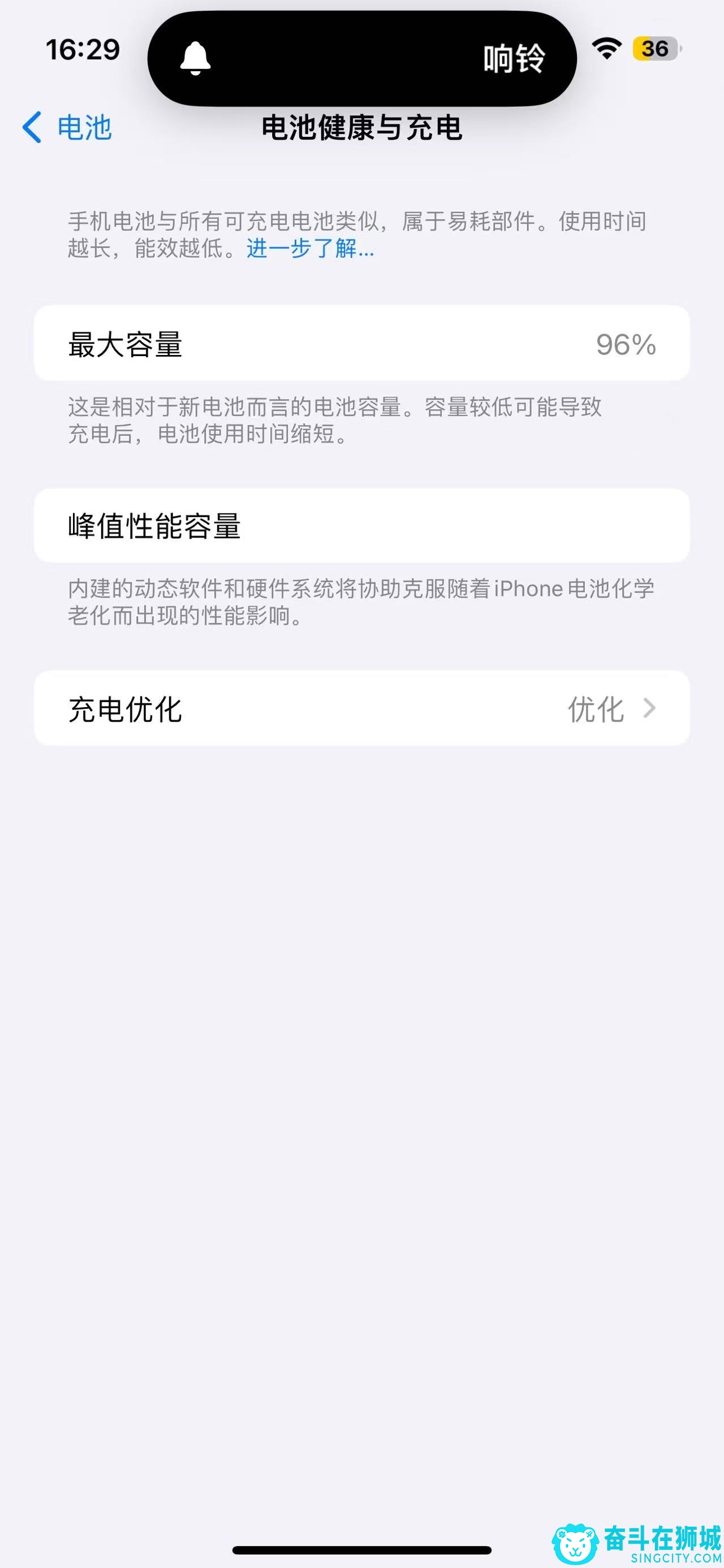The width and height of the screenshot is (724, 1568).
Task: Open the 充电优化 row
Action: pos(361,708)
